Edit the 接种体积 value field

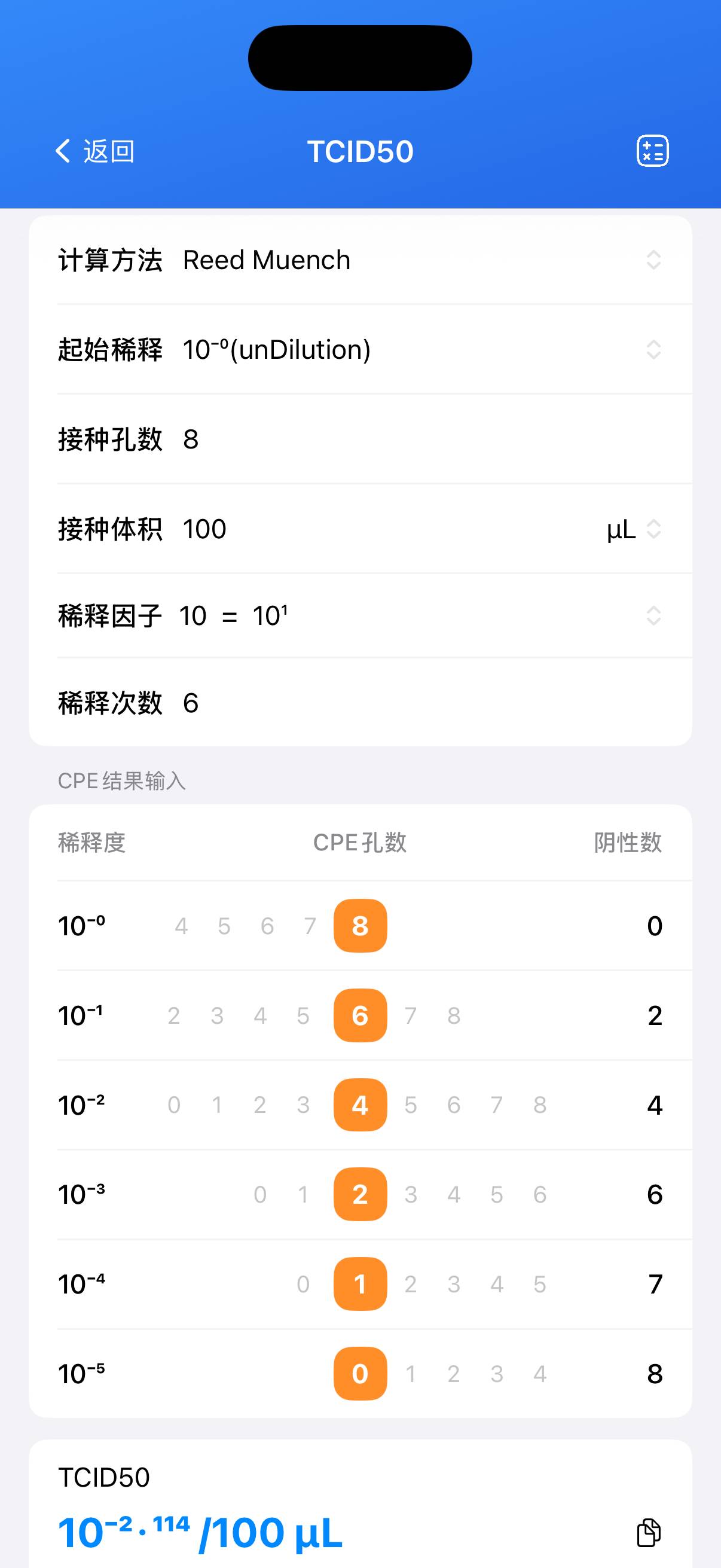(x=365, y=529)
